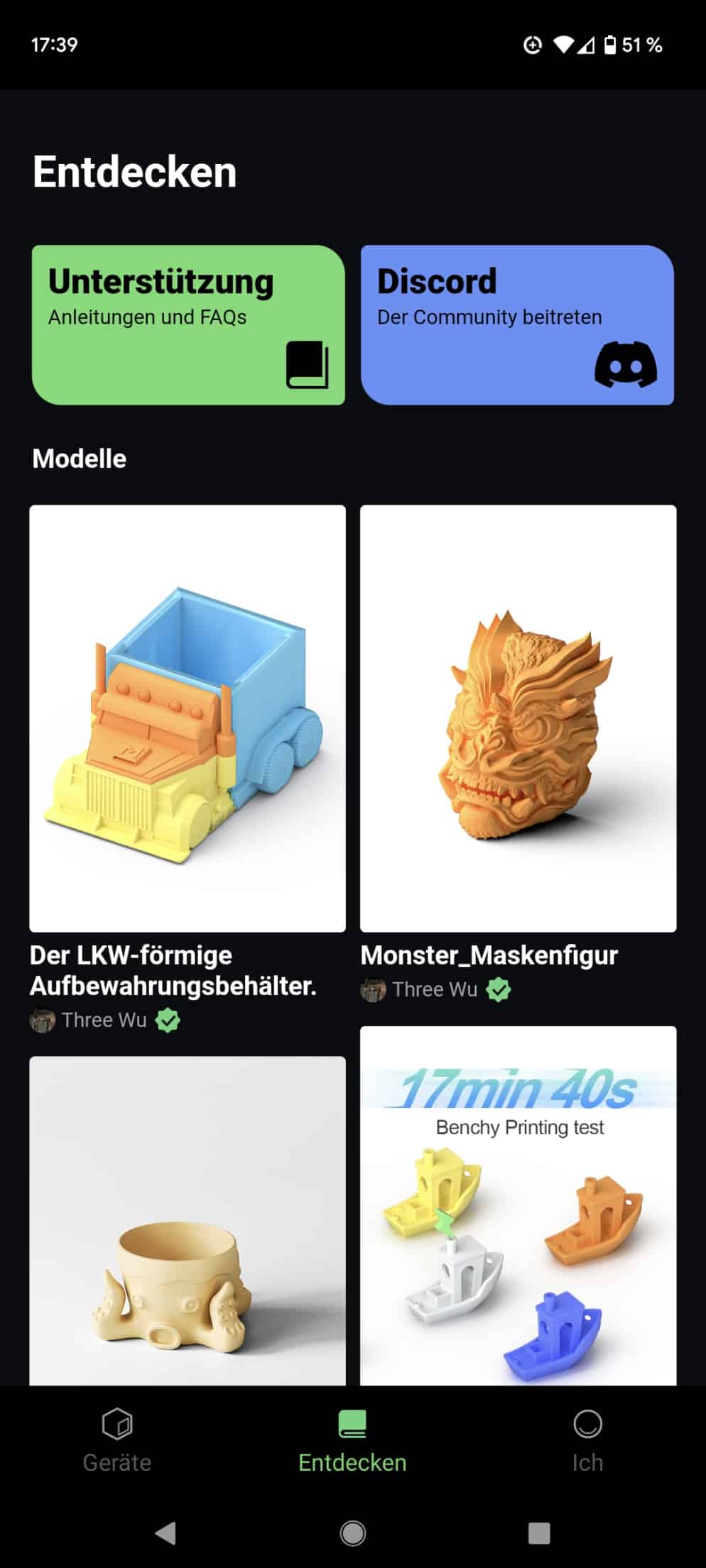Go to the system home screen
The height and width of the screenshot is (1568, 706).
coord(353,1533)
